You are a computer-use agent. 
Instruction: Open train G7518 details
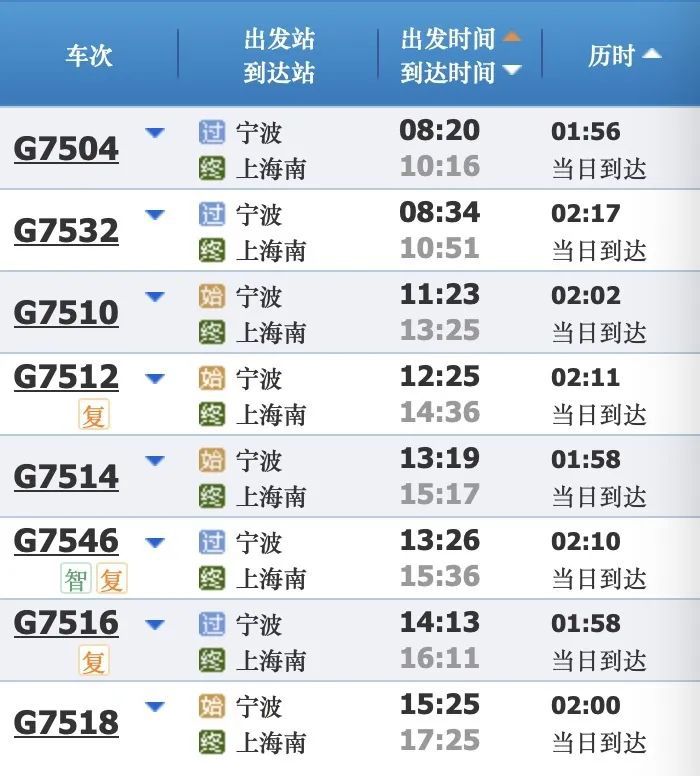pyautogui.click(x=66, y=723)
